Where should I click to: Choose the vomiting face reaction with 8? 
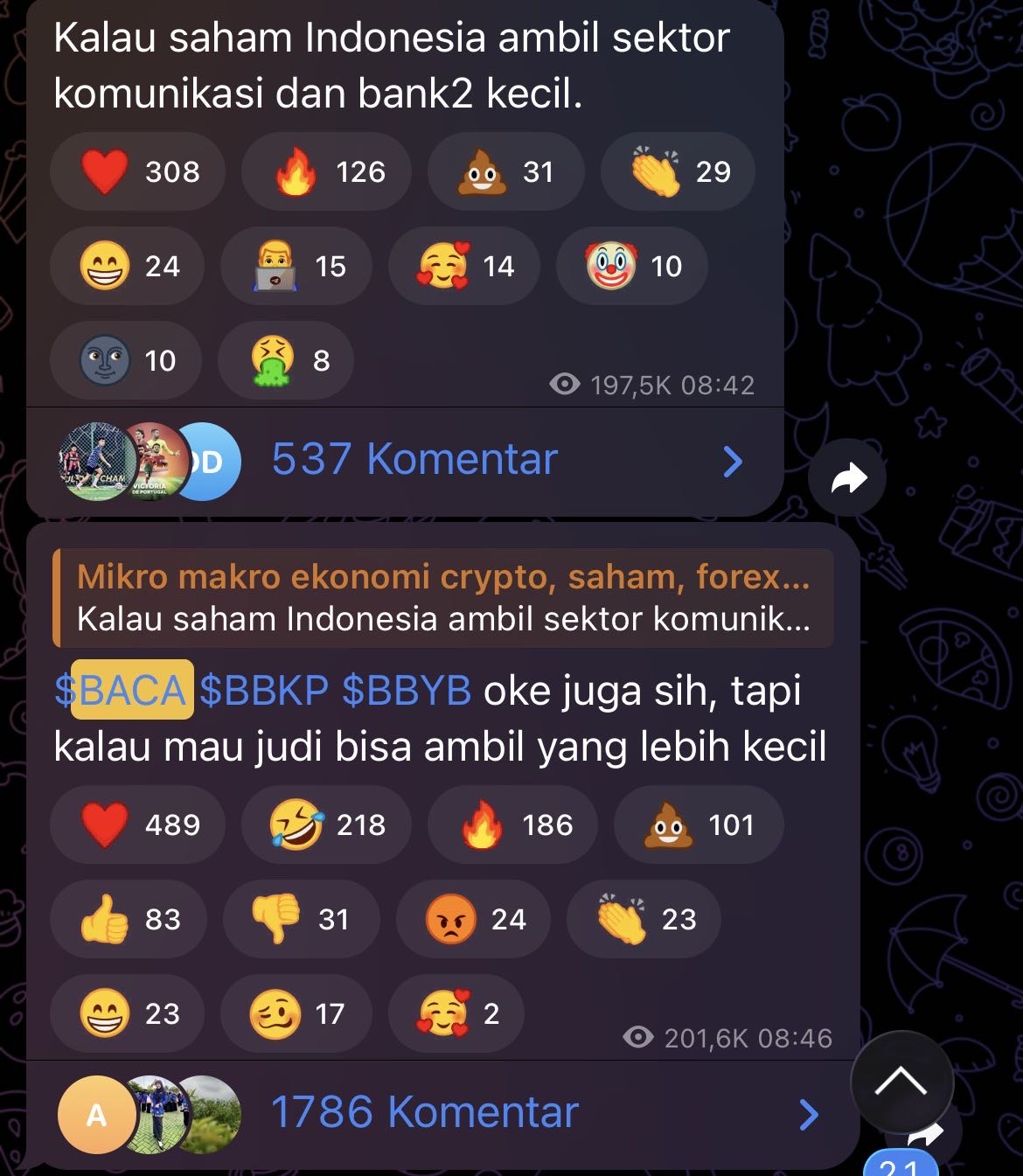tap(286, 360)
